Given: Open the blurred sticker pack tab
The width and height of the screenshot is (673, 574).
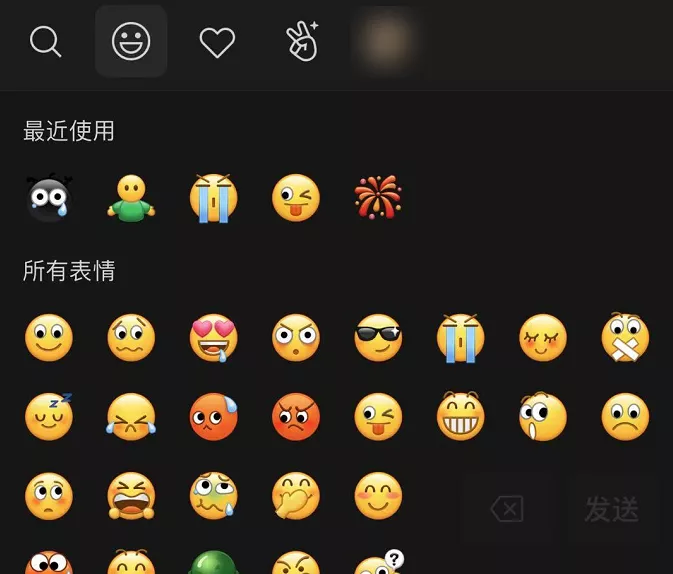Looking at the screenshot, I should point(385,42).
